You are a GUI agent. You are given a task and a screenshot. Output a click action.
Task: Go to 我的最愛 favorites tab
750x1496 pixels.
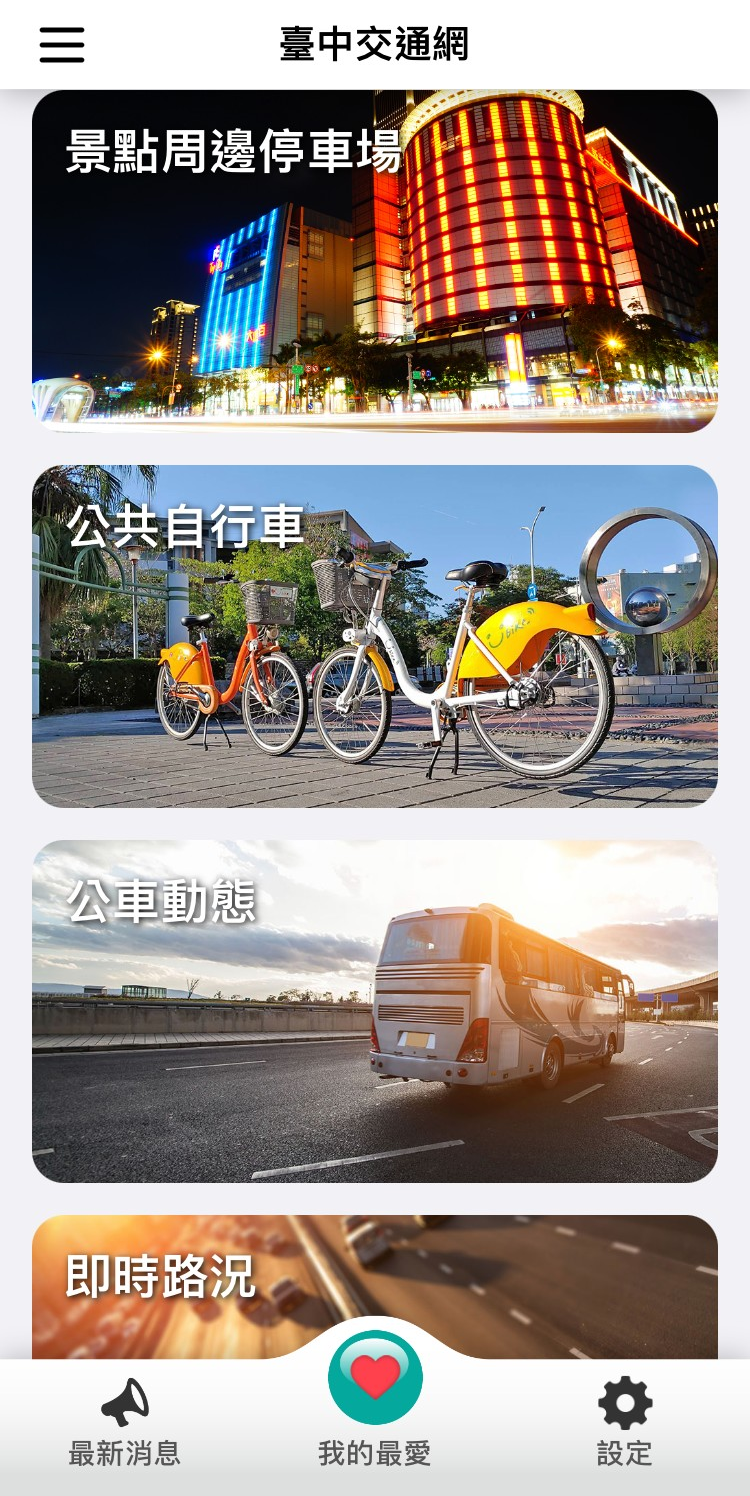375,1400
